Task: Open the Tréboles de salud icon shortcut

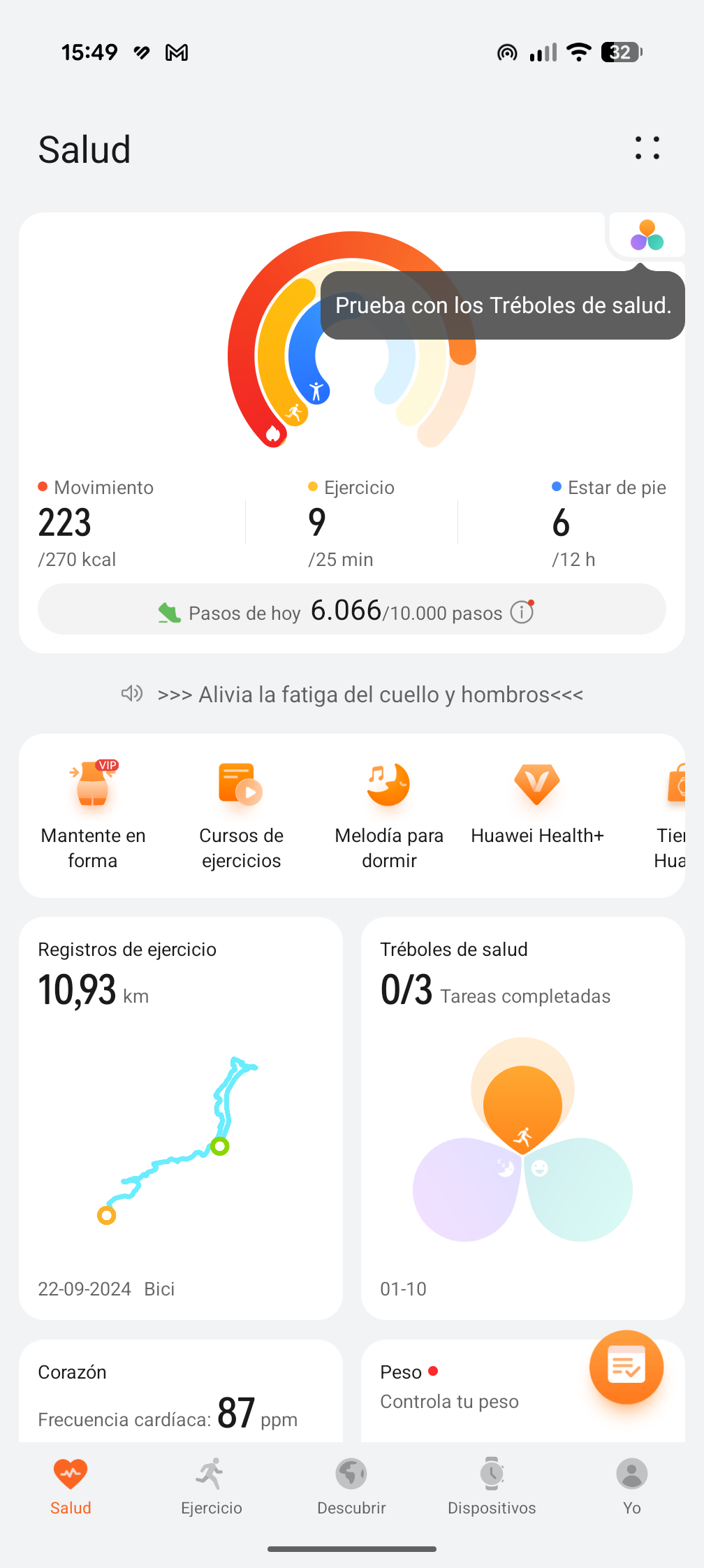Action: coord(647,235)
